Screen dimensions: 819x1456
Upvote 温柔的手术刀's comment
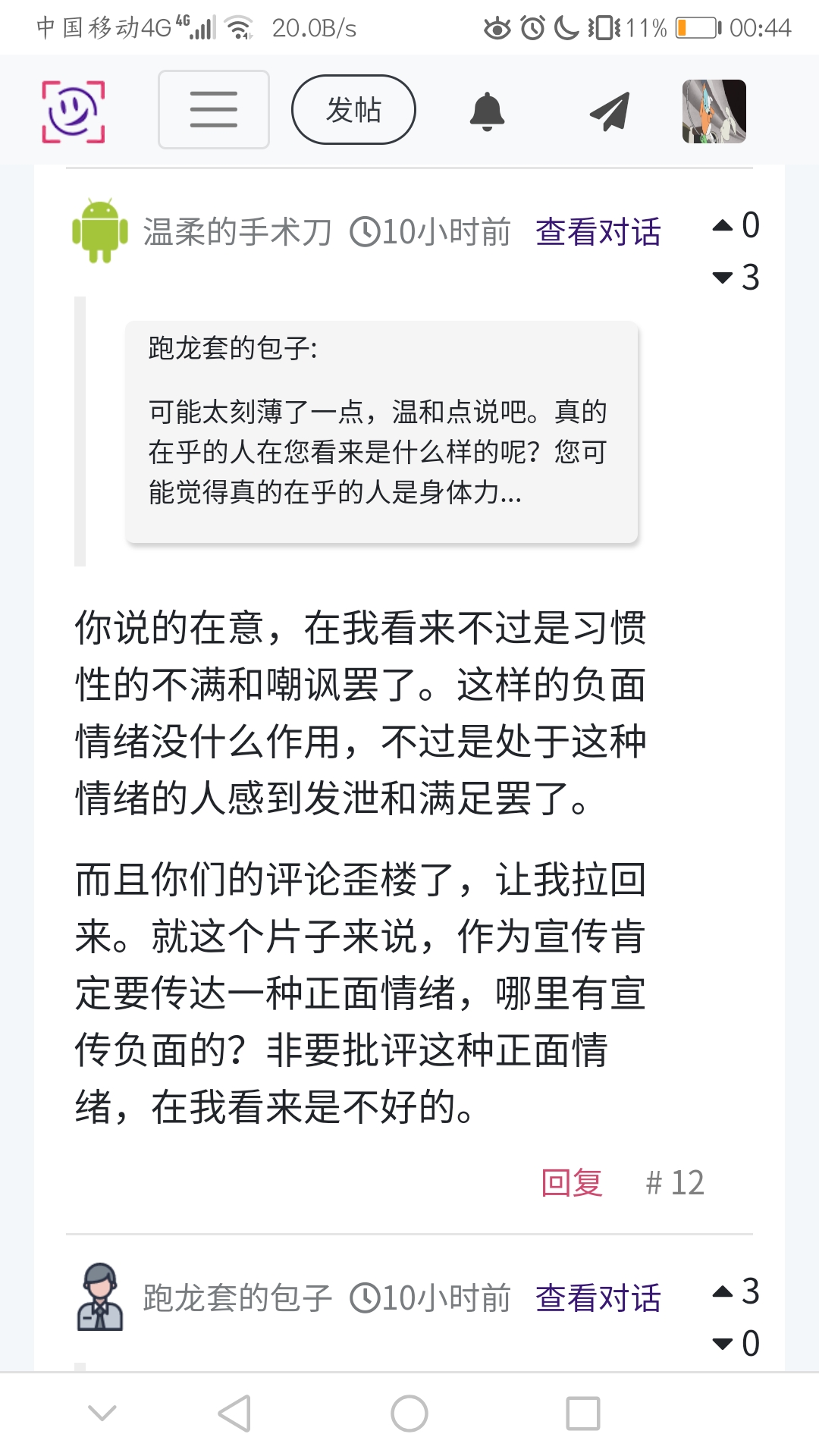tap(723, 225)
